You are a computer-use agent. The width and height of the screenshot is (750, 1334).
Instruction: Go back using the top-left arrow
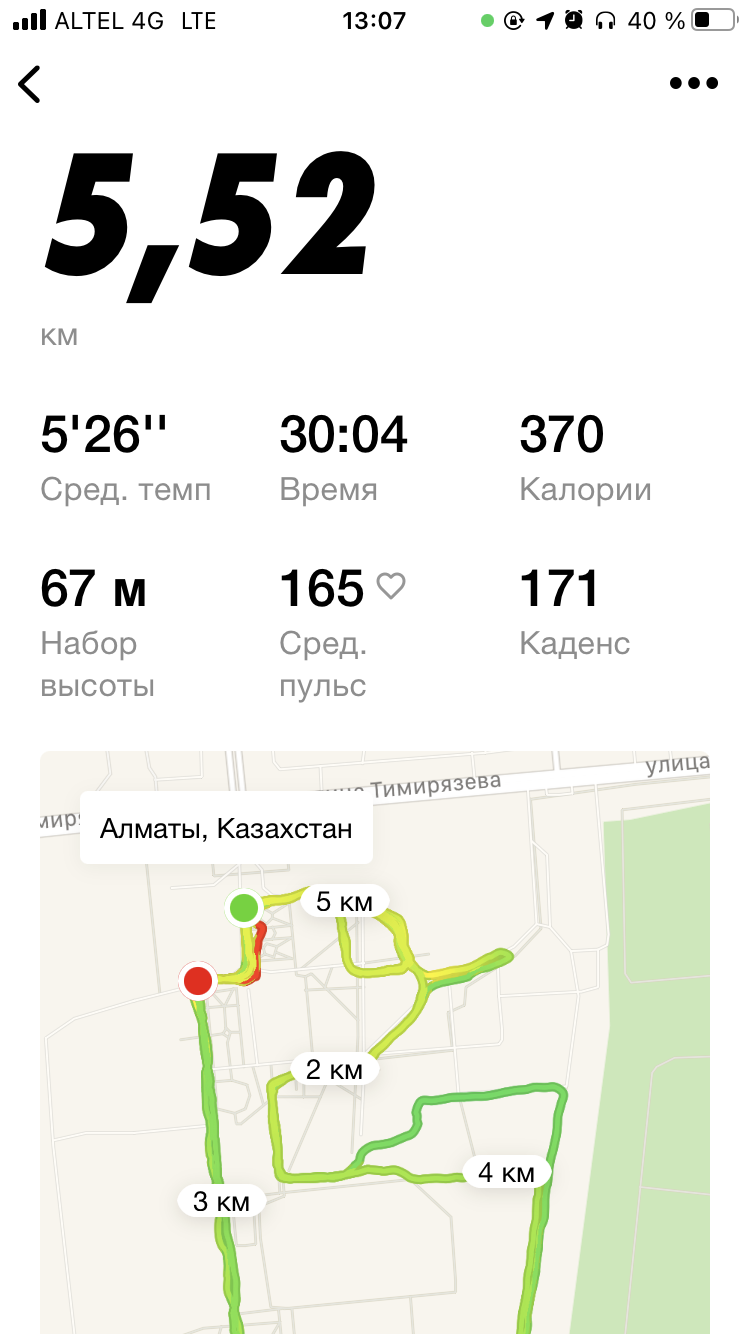[30, 84]
